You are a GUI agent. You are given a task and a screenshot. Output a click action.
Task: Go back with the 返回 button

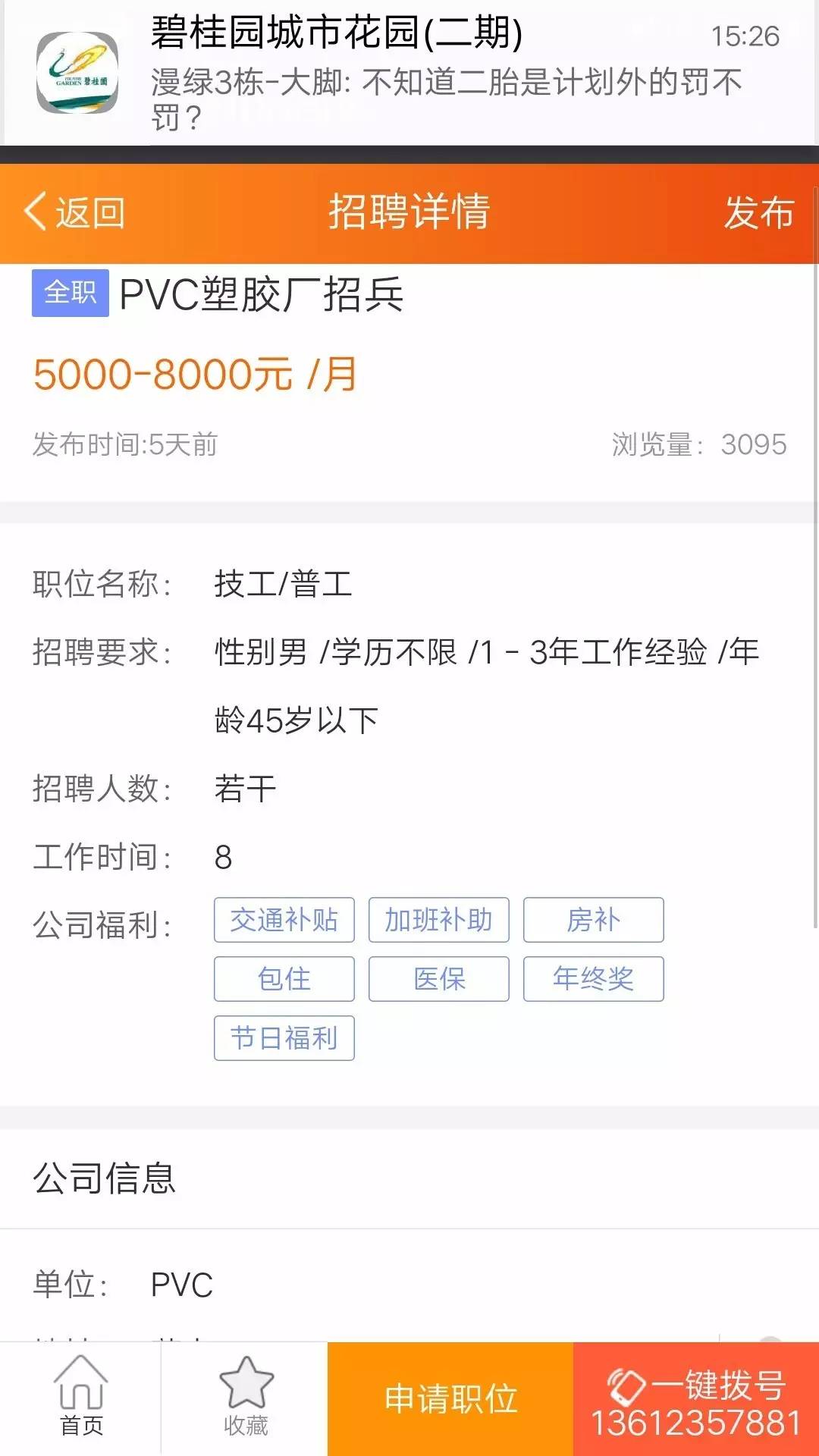coord(74,212)
